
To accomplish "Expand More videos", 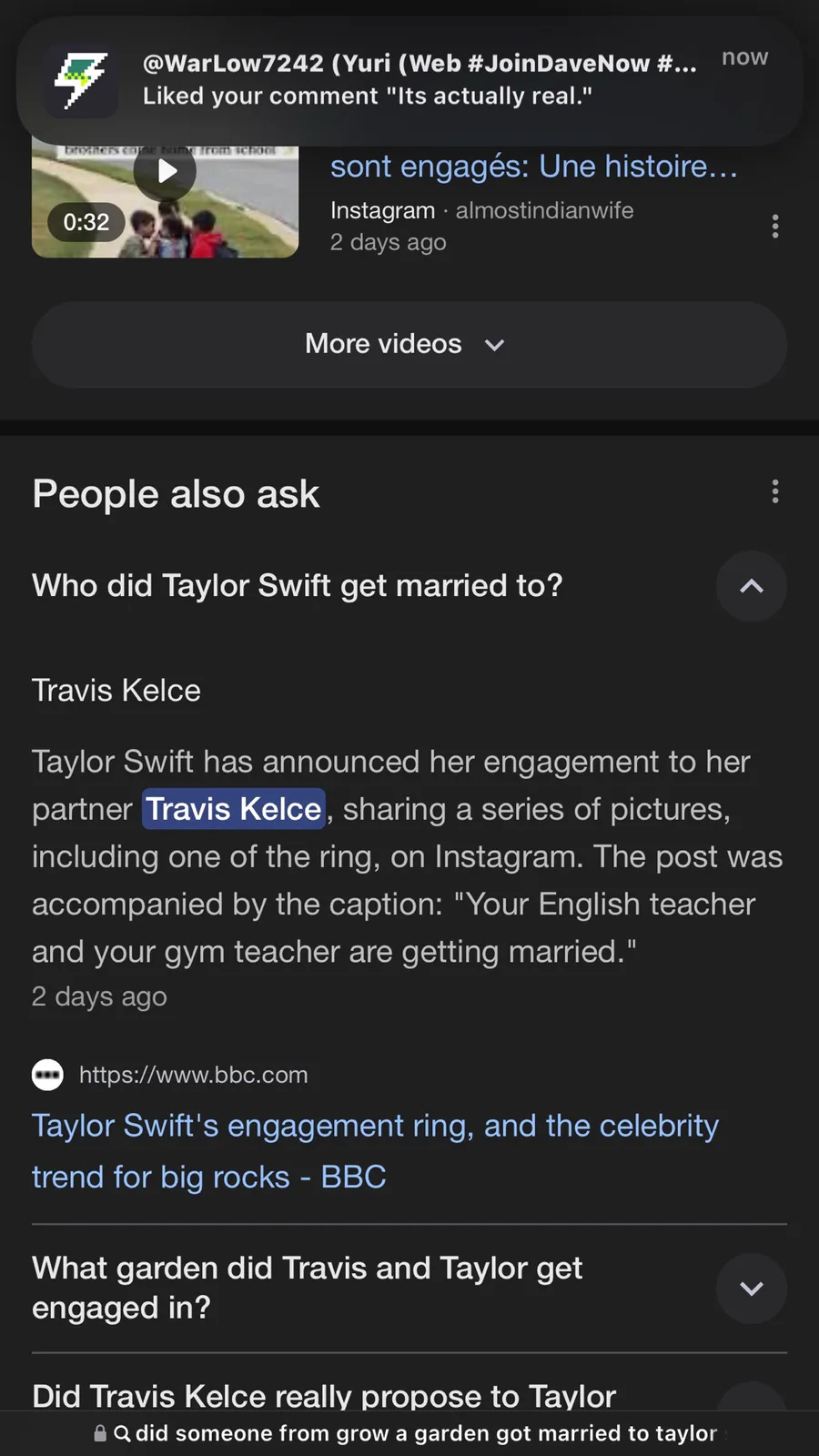I will (409, 345).
